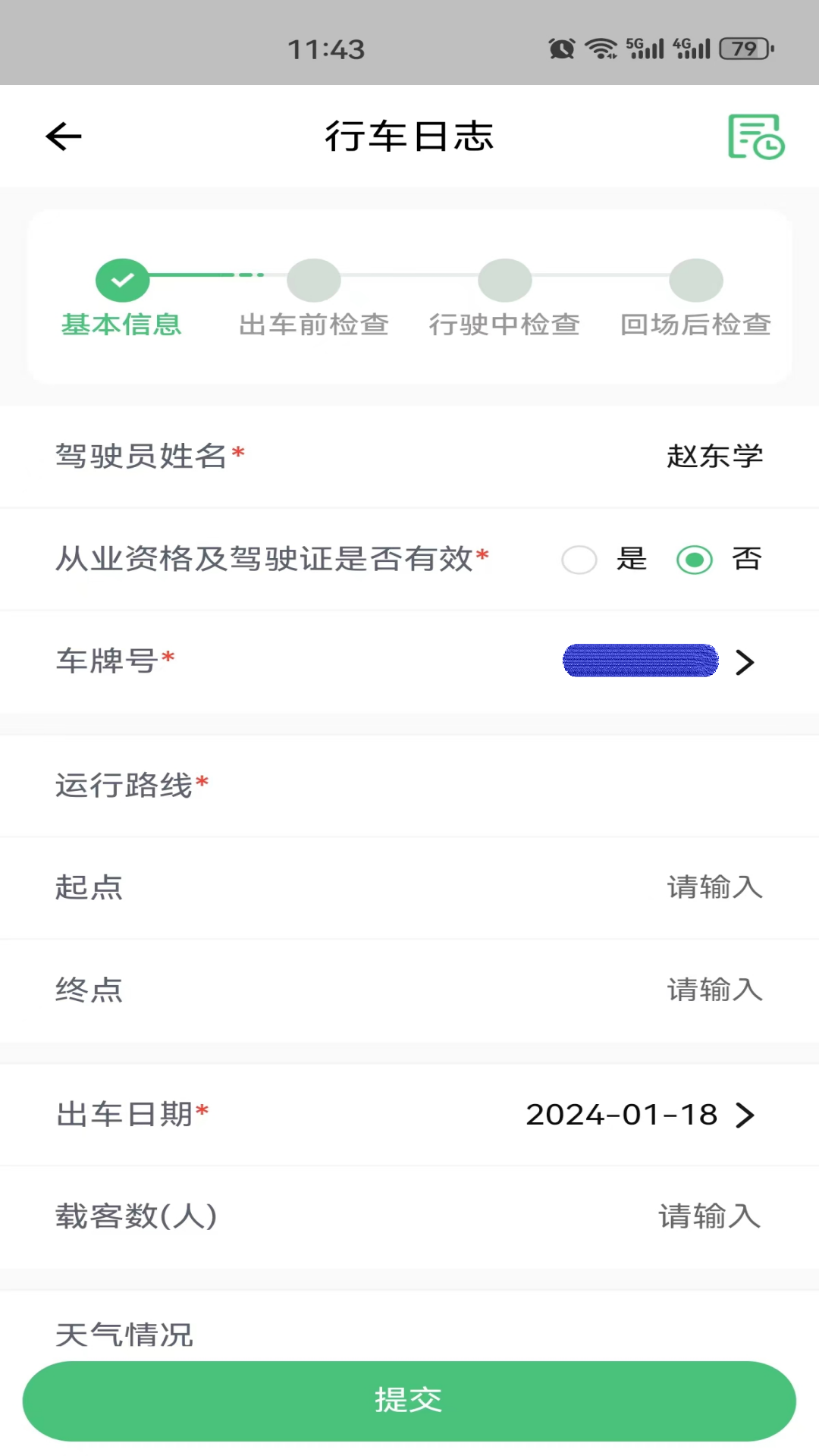
Task: Change the 出车日期 date
Action: coord(639,1115)
